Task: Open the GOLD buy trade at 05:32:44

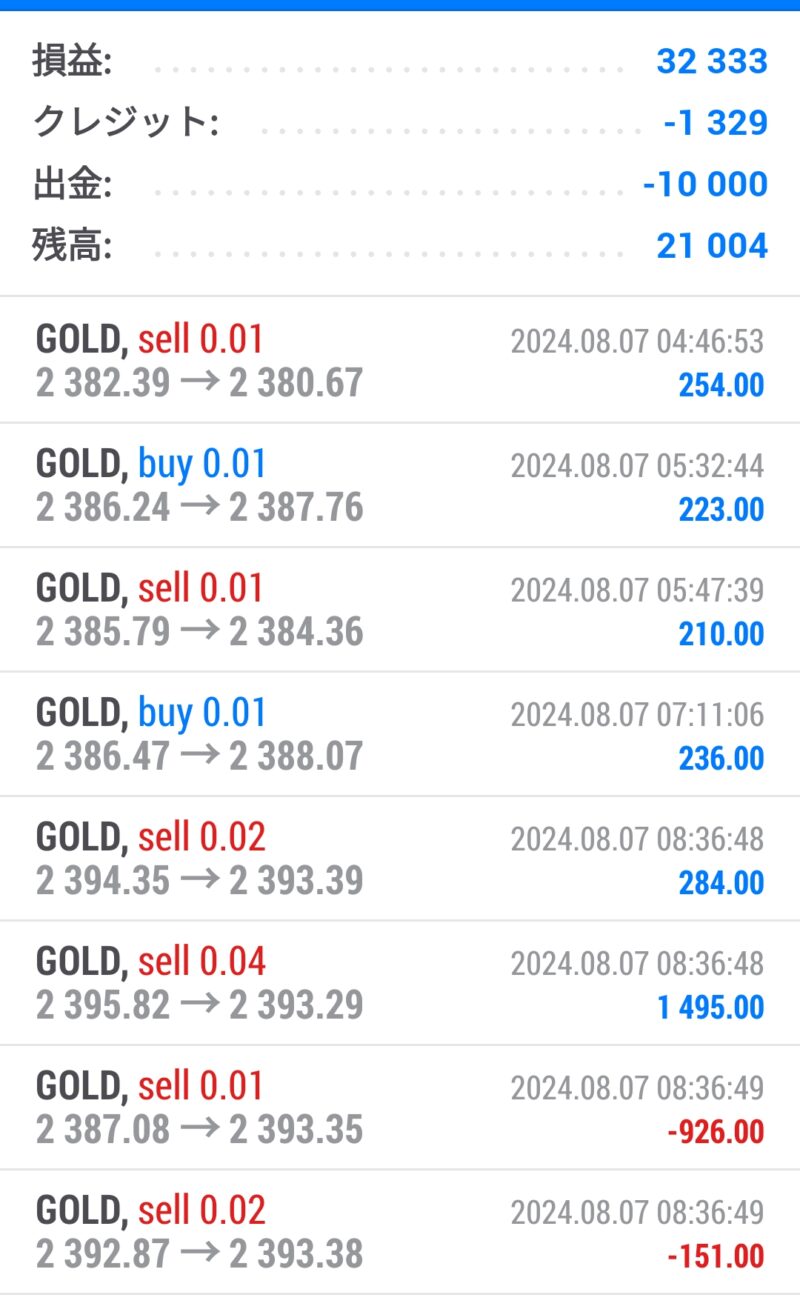Action: tap(400, 485)
